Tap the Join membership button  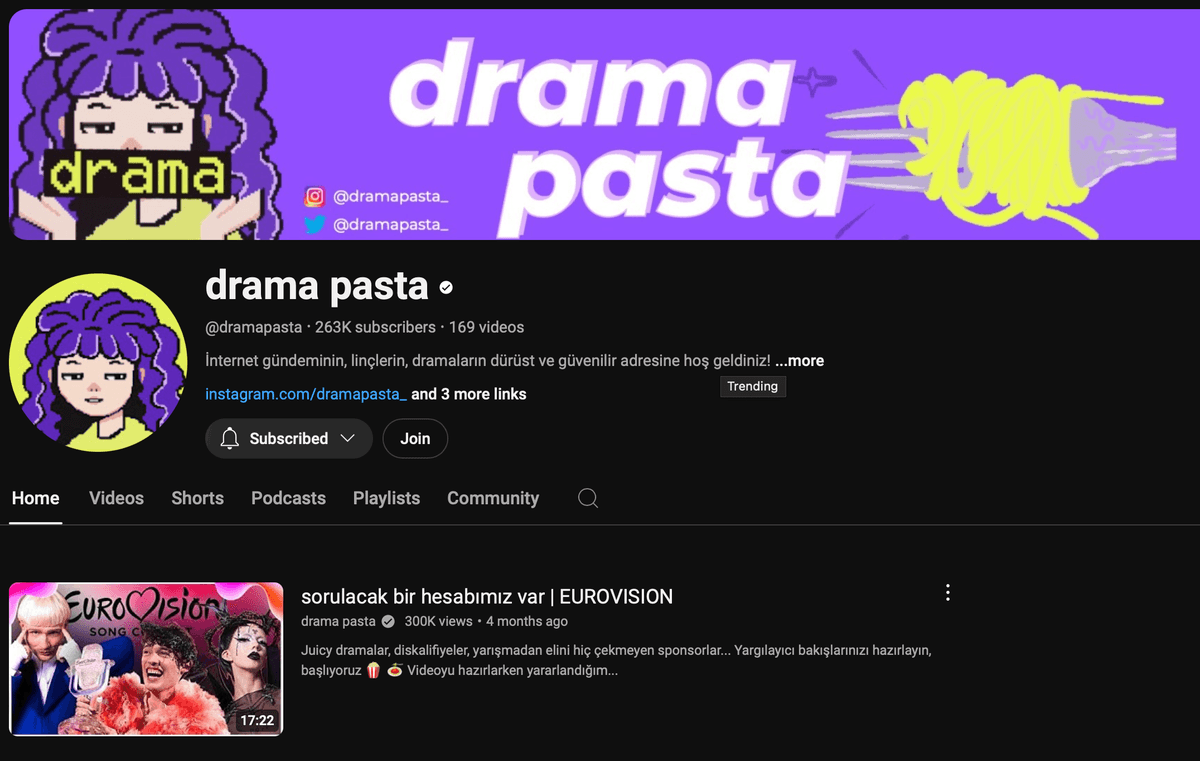point(415,438)
